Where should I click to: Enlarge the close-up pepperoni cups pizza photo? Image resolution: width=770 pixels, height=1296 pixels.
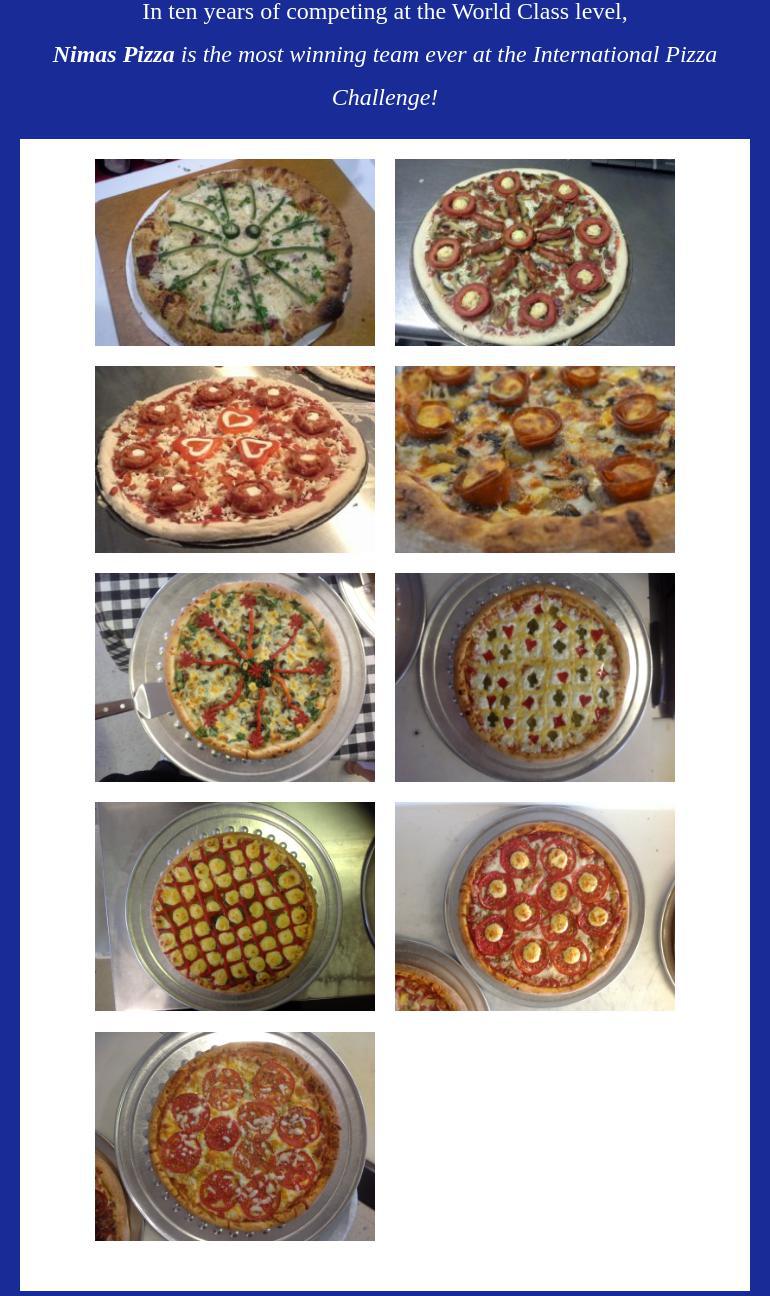click(534, 459)
